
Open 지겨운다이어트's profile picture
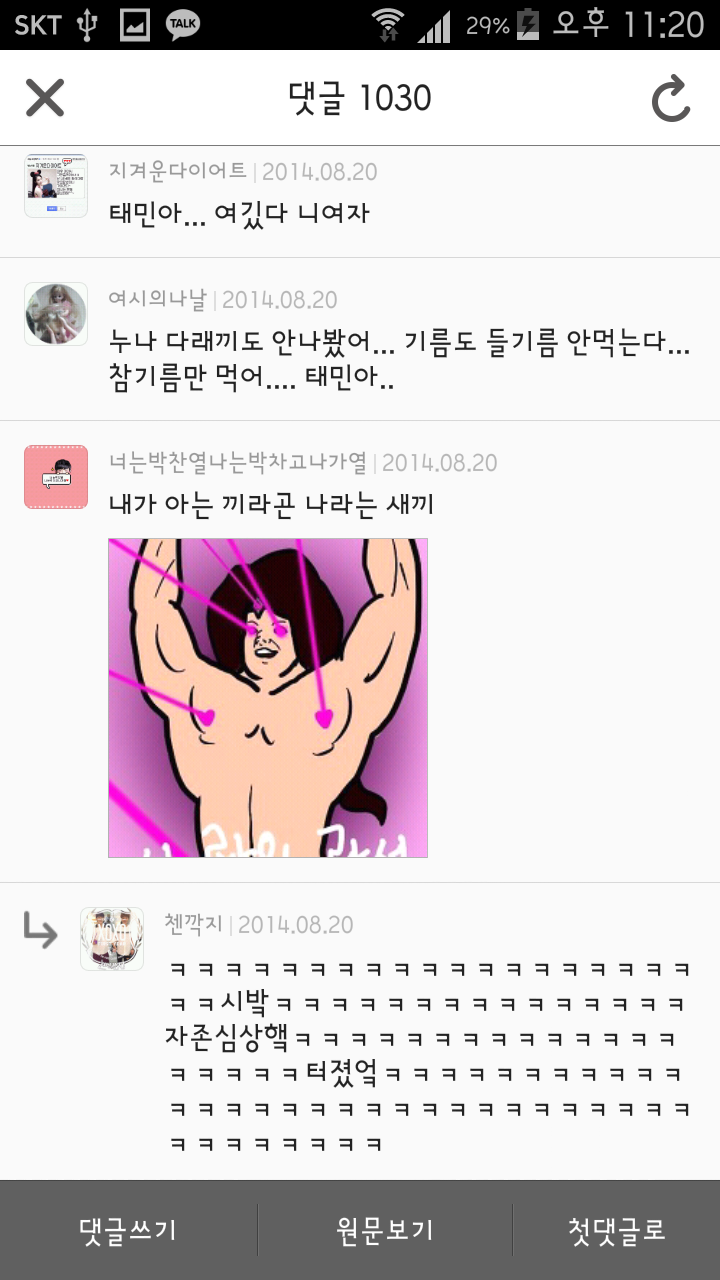coord(56,186)
